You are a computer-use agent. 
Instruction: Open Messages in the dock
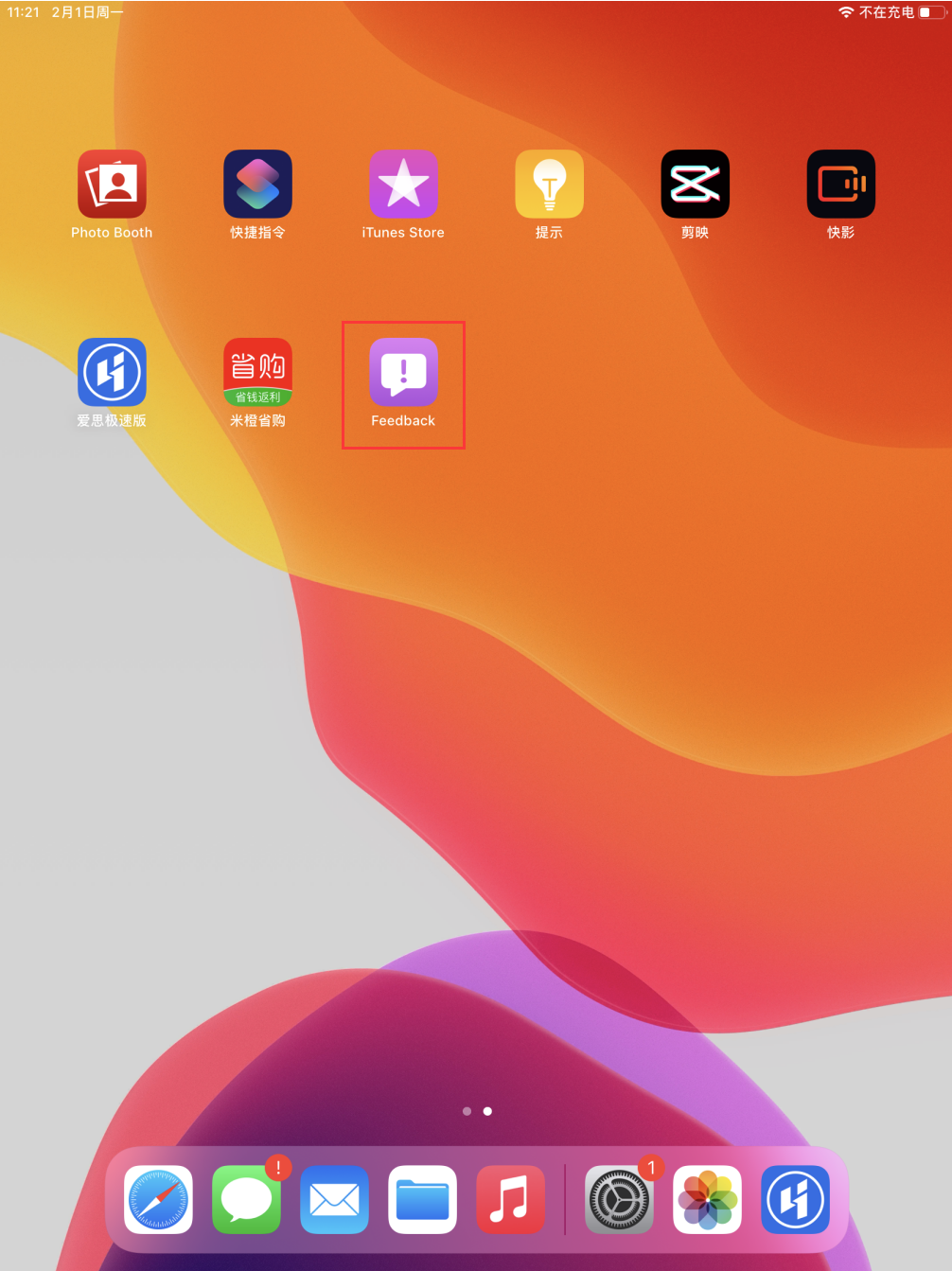coord(246,1199)
